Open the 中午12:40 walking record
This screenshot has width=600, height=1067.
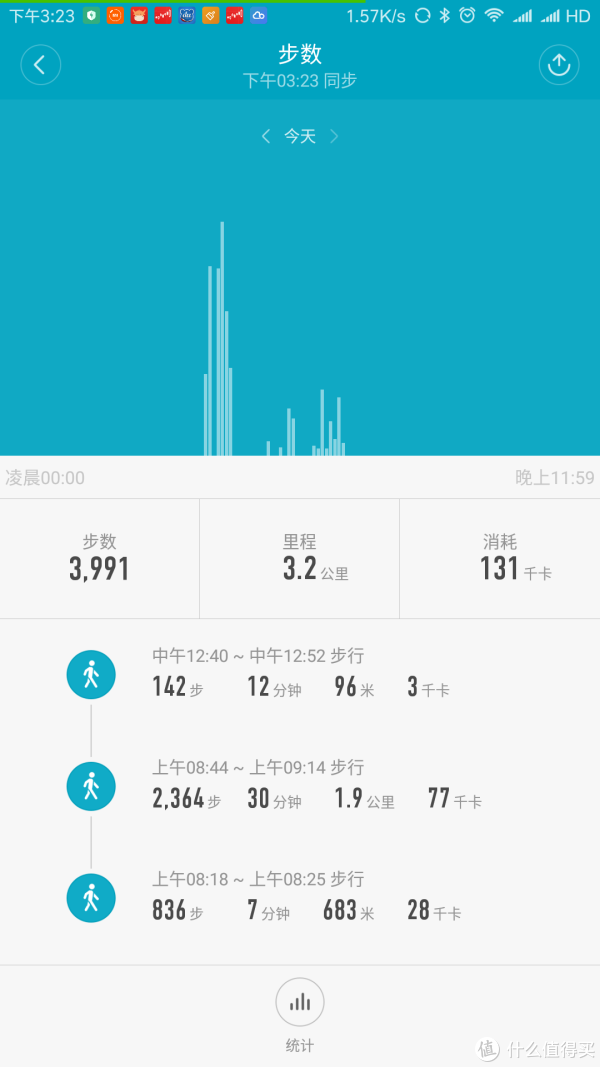click(300, 674)
